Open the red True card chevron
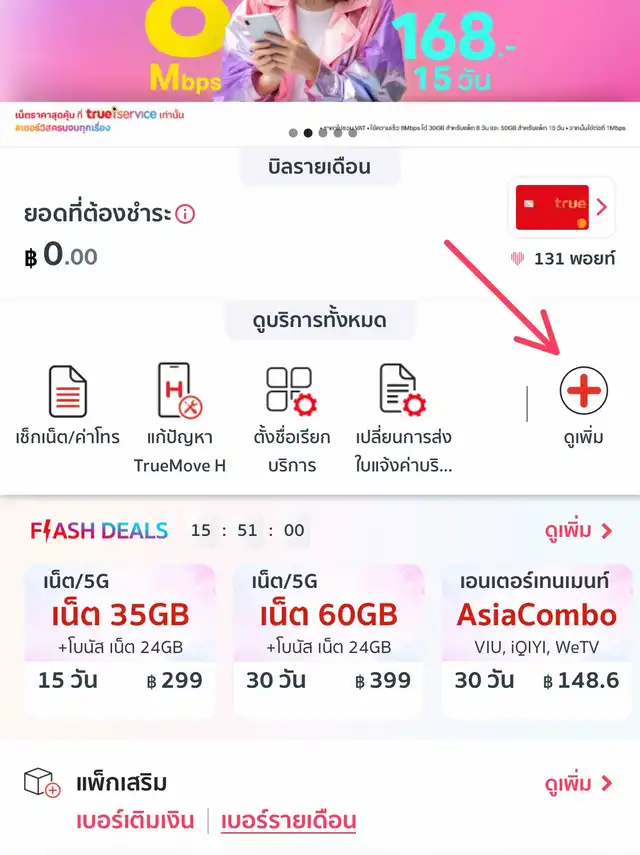Screen dimensions: 640x855 coord(601,207)
